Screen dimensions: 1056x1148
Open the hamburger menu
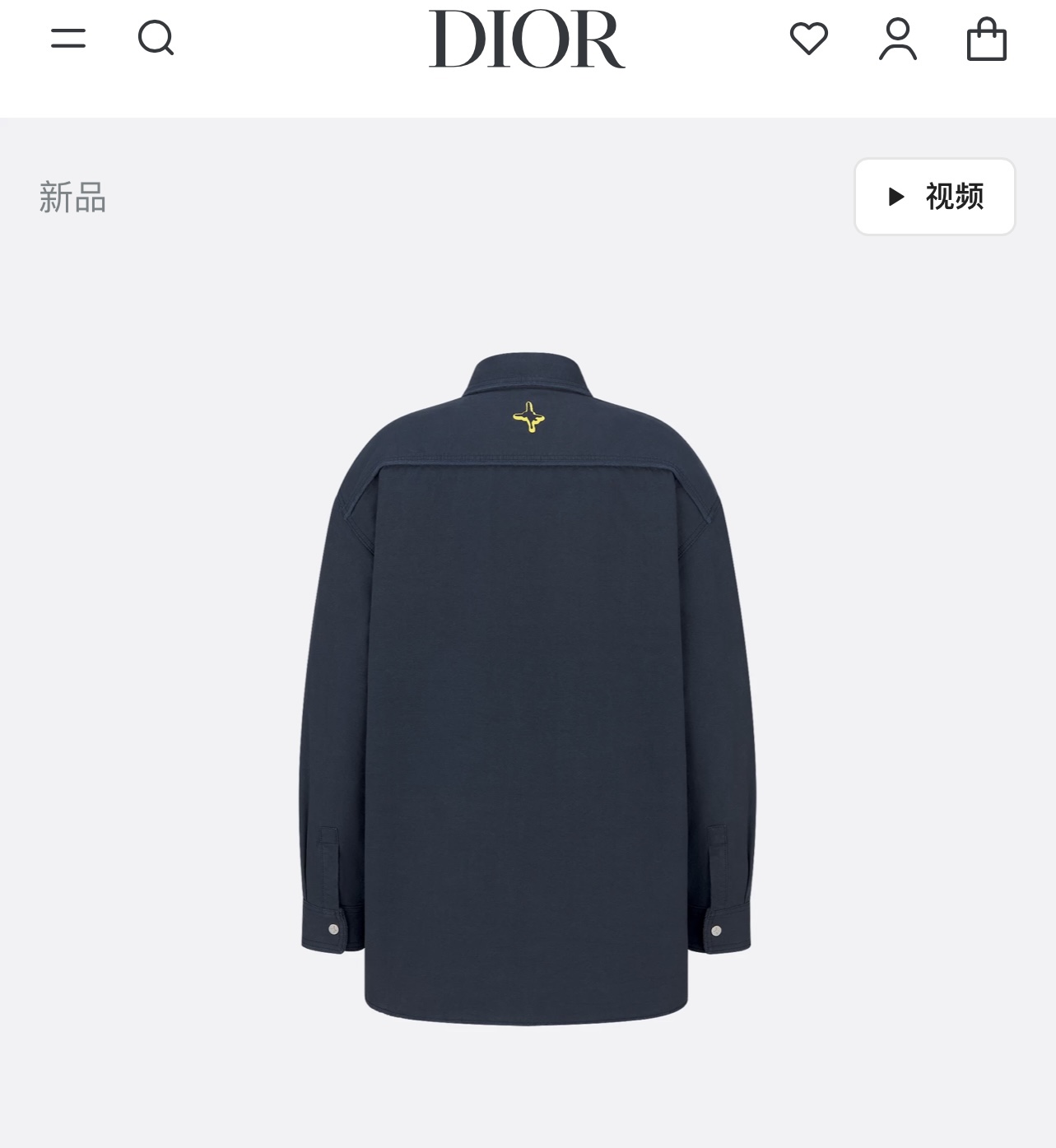click(68, 38)
